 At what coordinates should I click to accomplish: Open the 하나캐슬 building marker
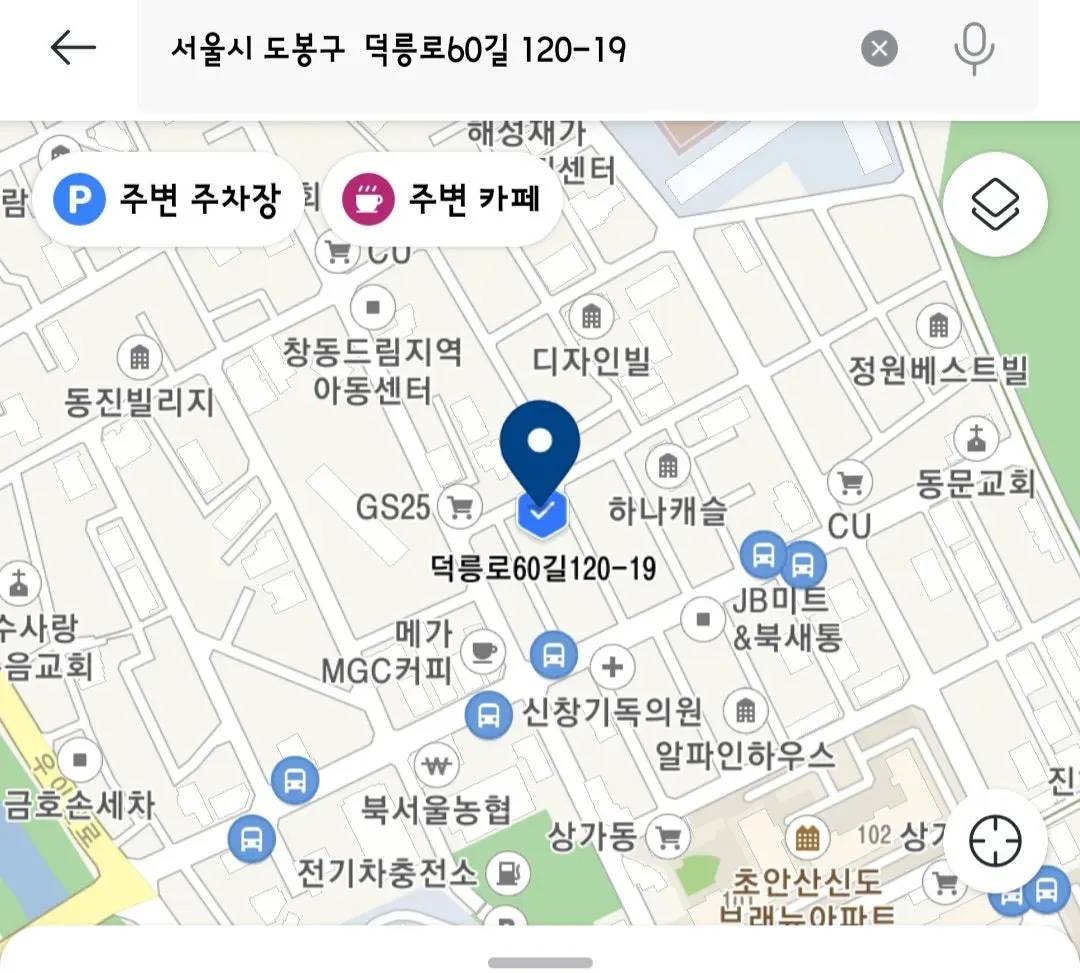pyautogui.click(x=667, y=466)
